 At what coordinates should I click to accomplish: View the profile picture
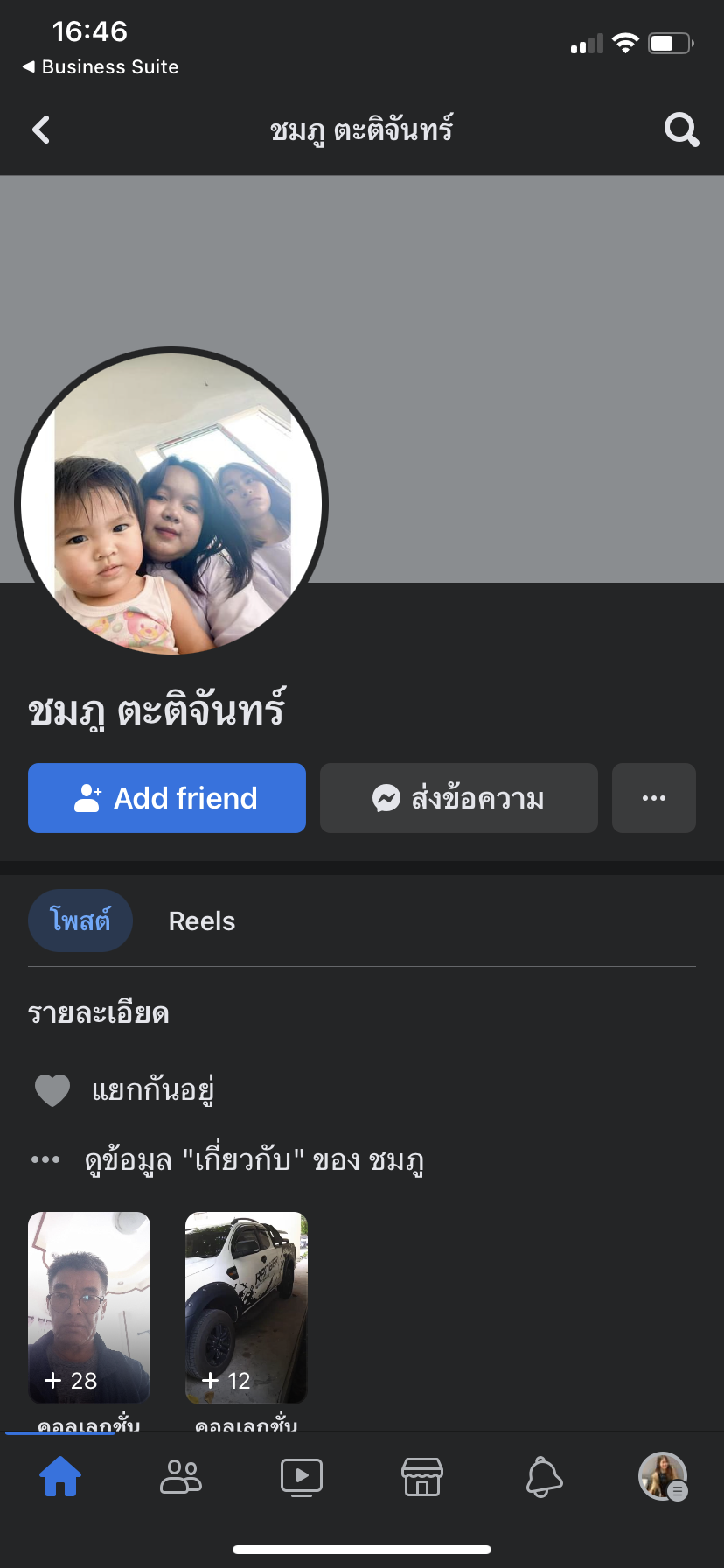point(171,503)
